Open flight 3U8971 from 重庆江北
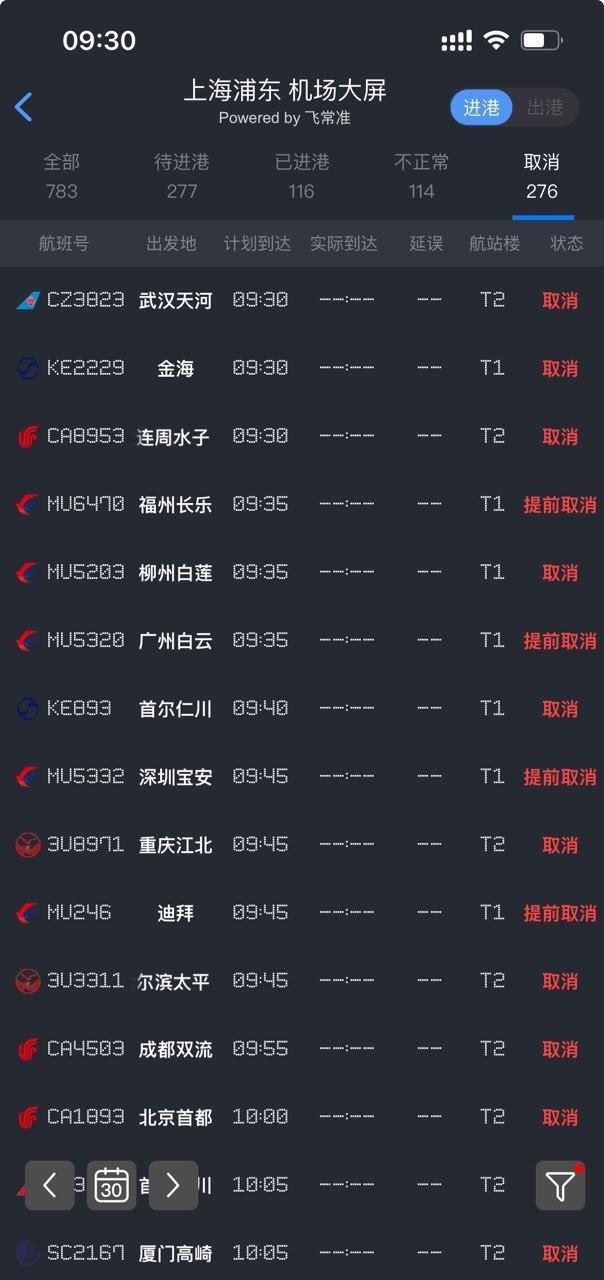604x1280 pixels. pos(300,844)
